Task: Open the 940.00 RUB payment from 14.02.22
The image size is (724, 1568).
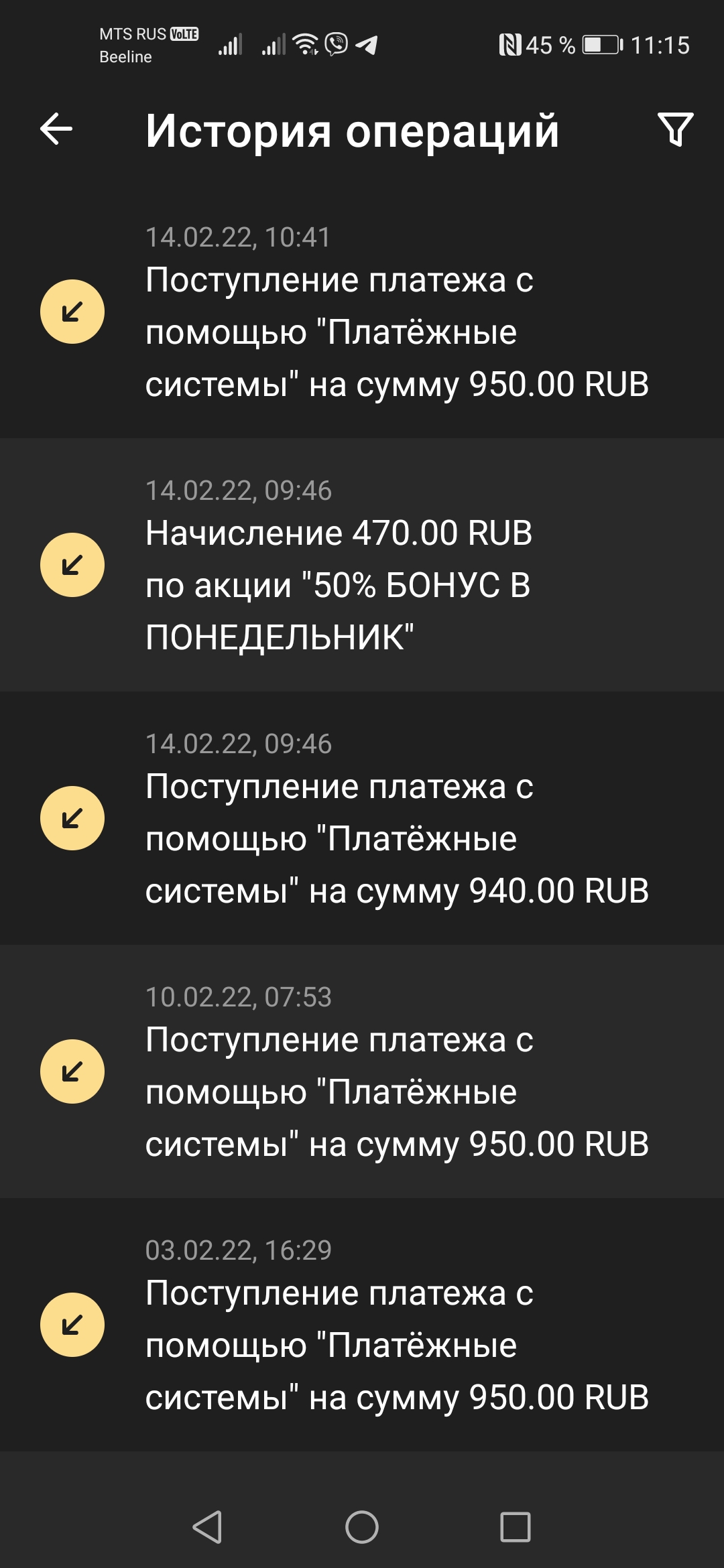Action: click(x=362, y=819)
